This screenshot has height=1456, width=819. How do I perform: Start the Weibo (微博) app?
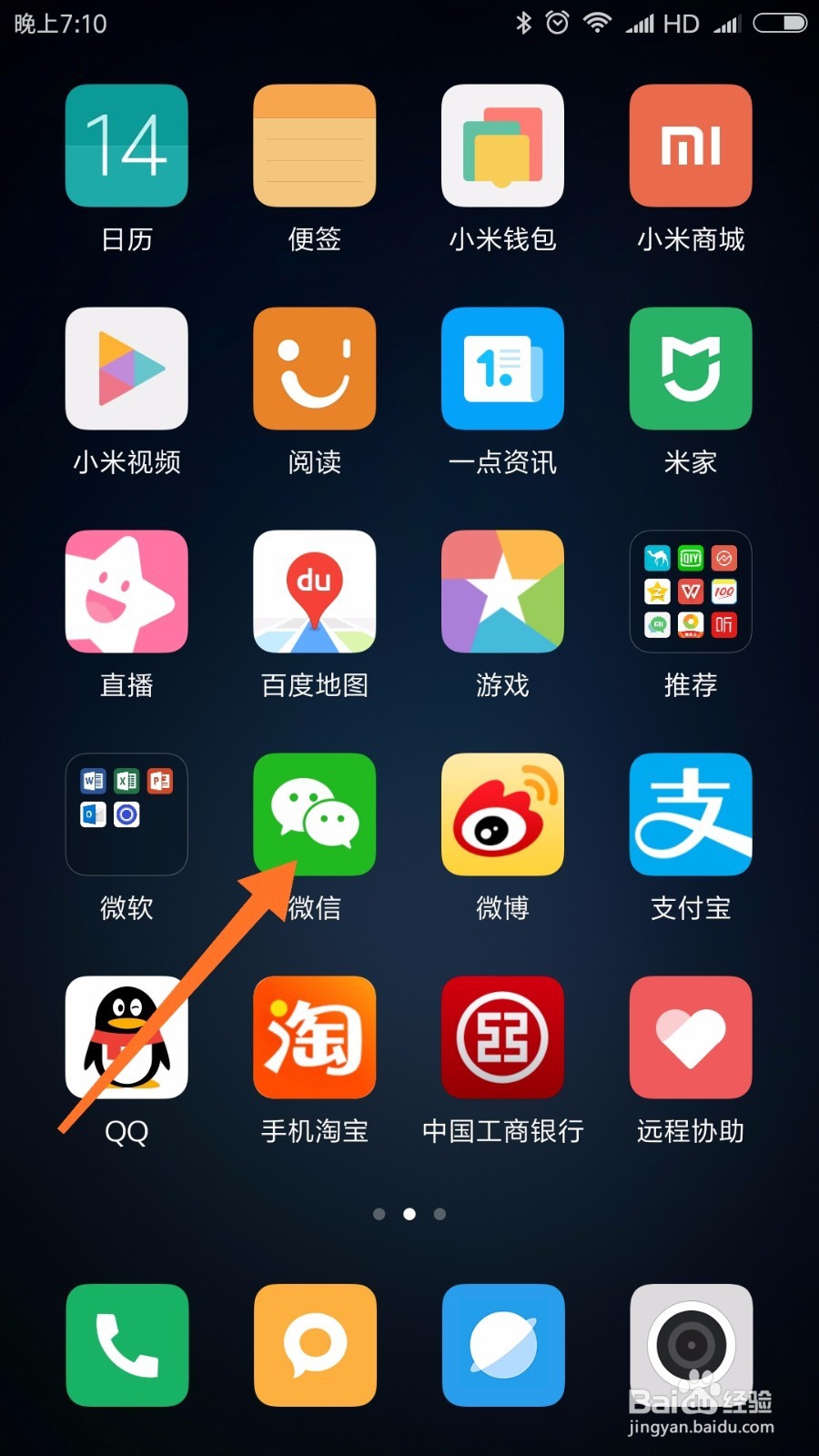click(x=502, y=814)
